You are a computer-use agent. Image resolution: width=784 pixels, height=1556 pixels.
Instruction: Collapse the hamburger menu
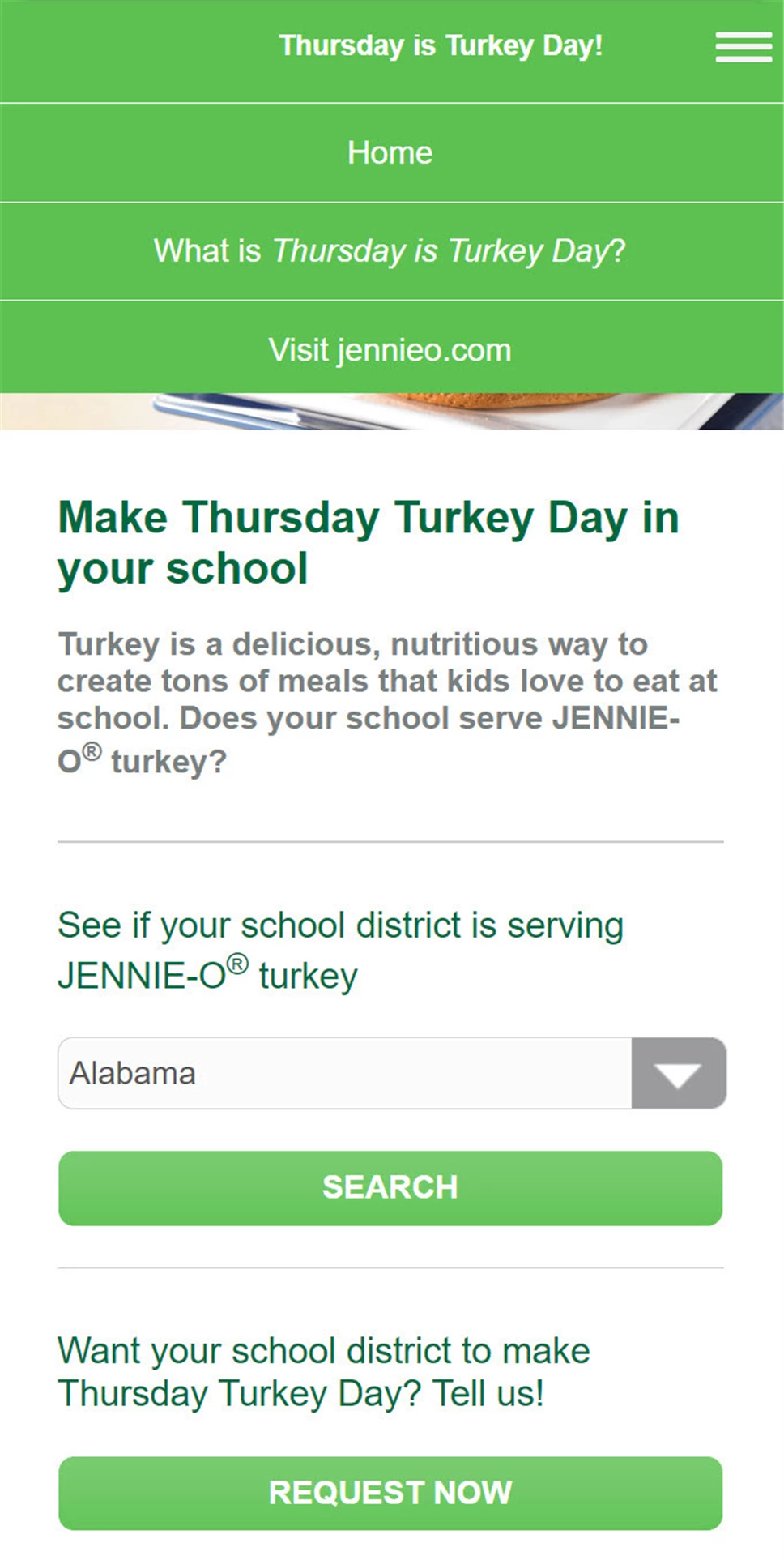click(743, 47)
